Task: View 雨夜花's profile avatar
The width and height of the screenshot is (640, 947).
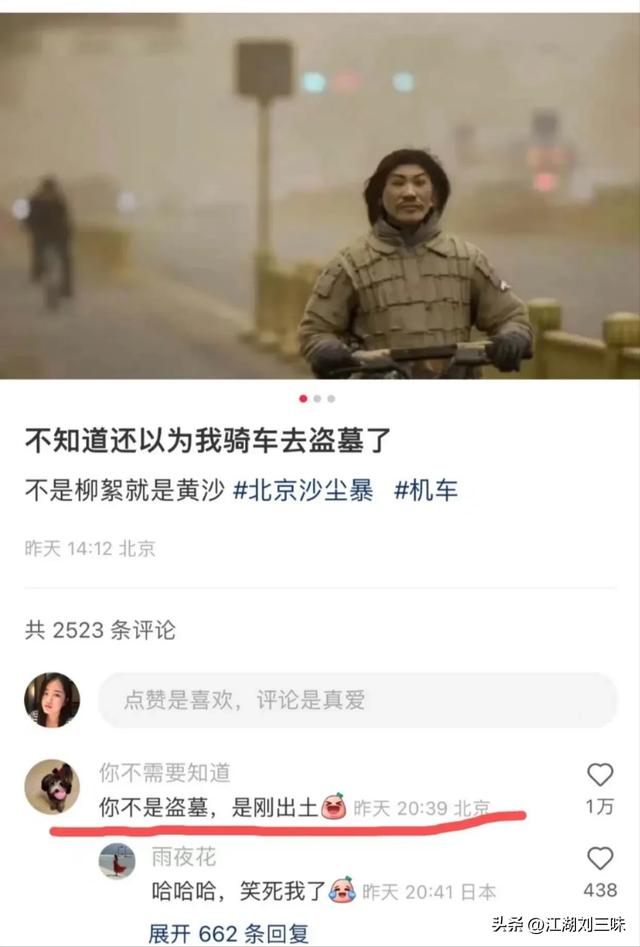Action: [x=117, y=861]
